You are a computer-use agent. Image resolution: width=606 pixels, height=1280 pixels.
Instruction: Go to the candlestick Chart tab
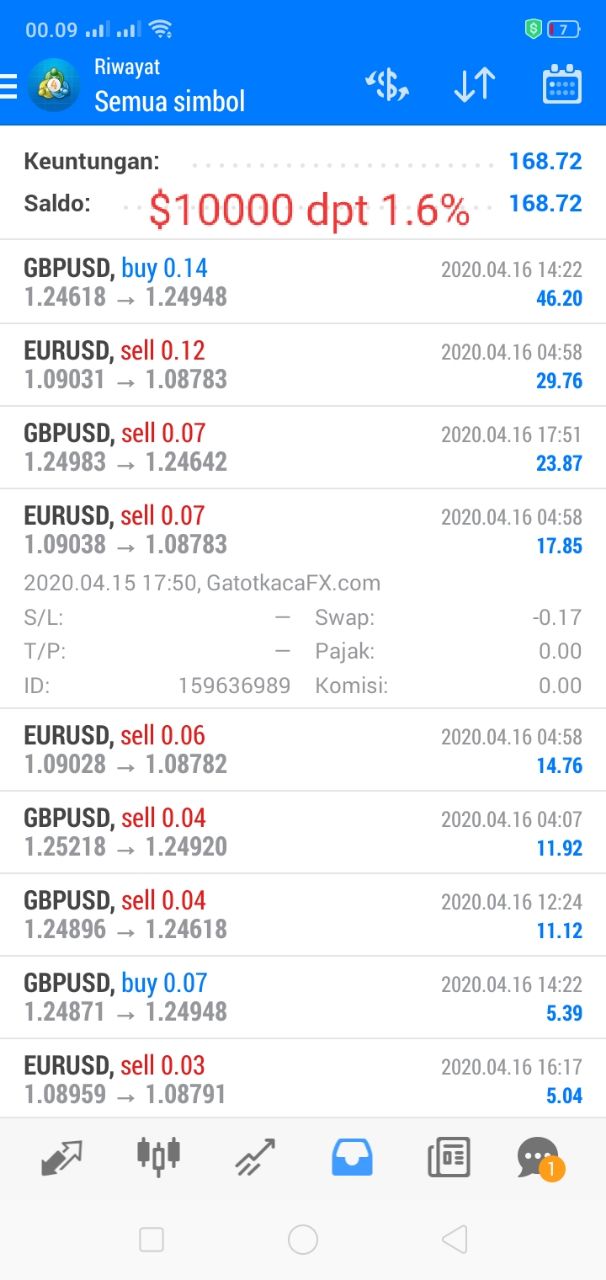pos(158,1158)
